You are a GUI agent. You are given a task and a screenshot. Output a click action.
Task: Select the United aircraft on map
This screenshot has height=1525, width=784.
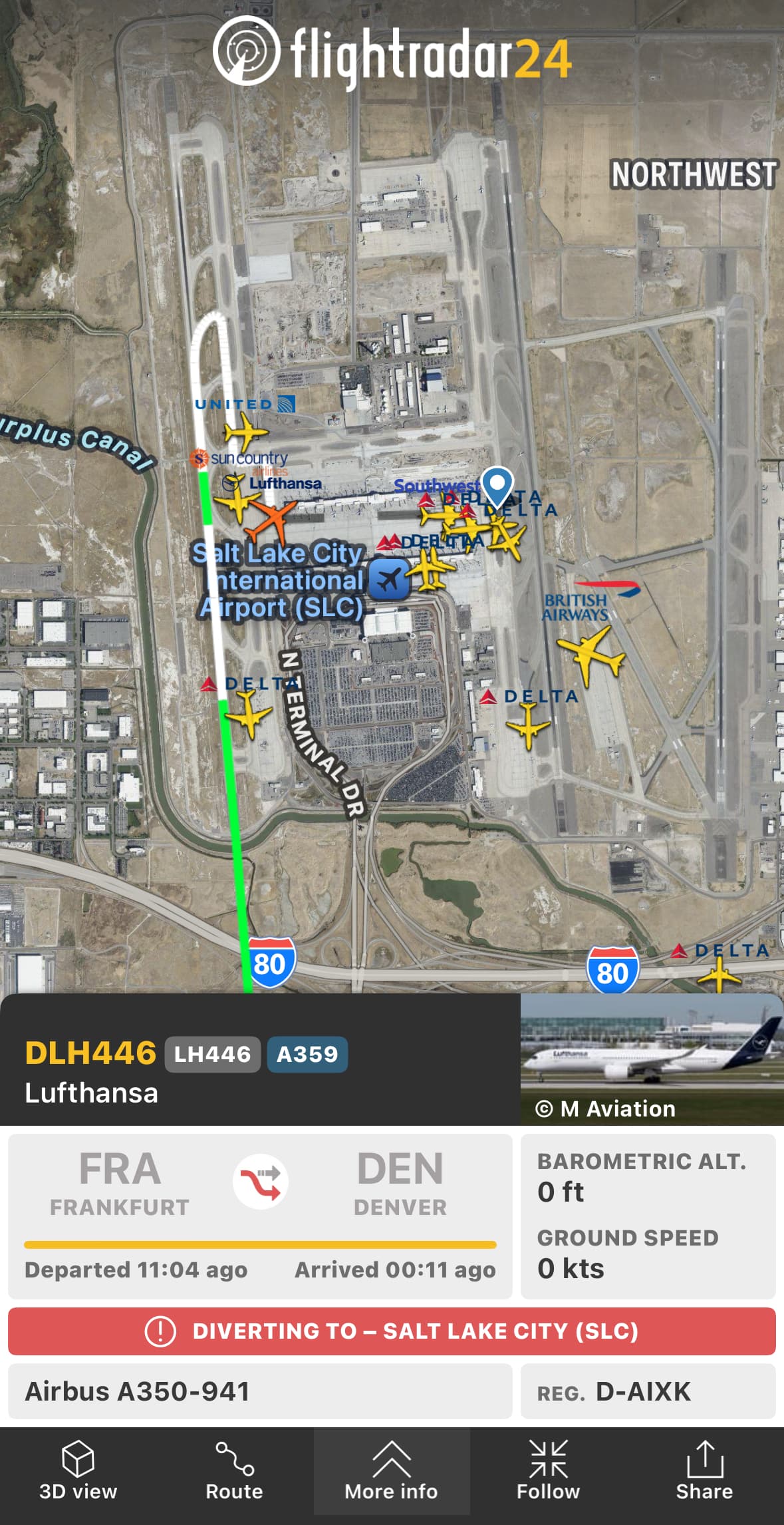coord(245,432)
